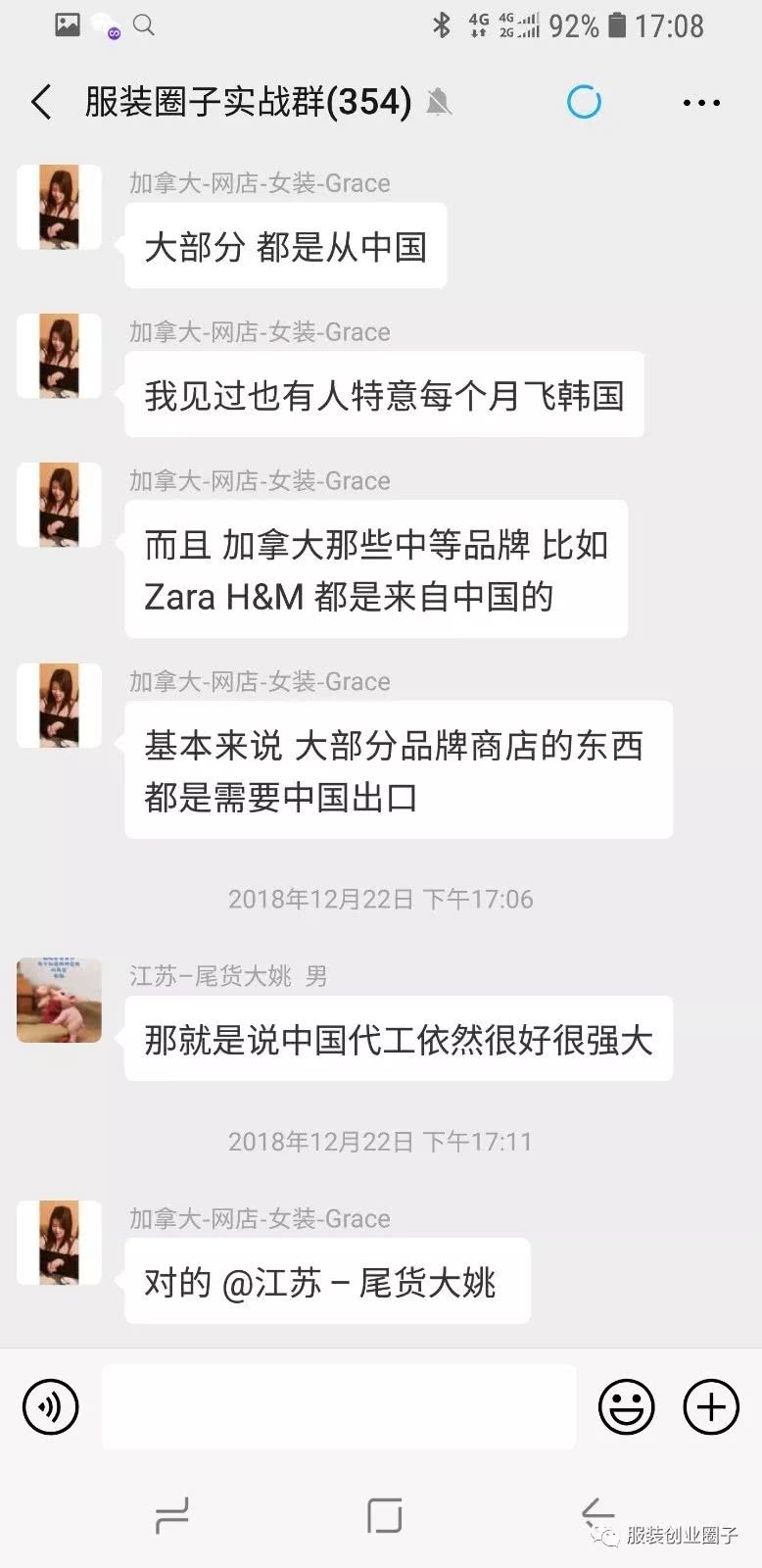The image size is (762, 1568).
Task: Open Grace's avatar beside 大部分 都是从中国
Action: click(x=60, y=207)
